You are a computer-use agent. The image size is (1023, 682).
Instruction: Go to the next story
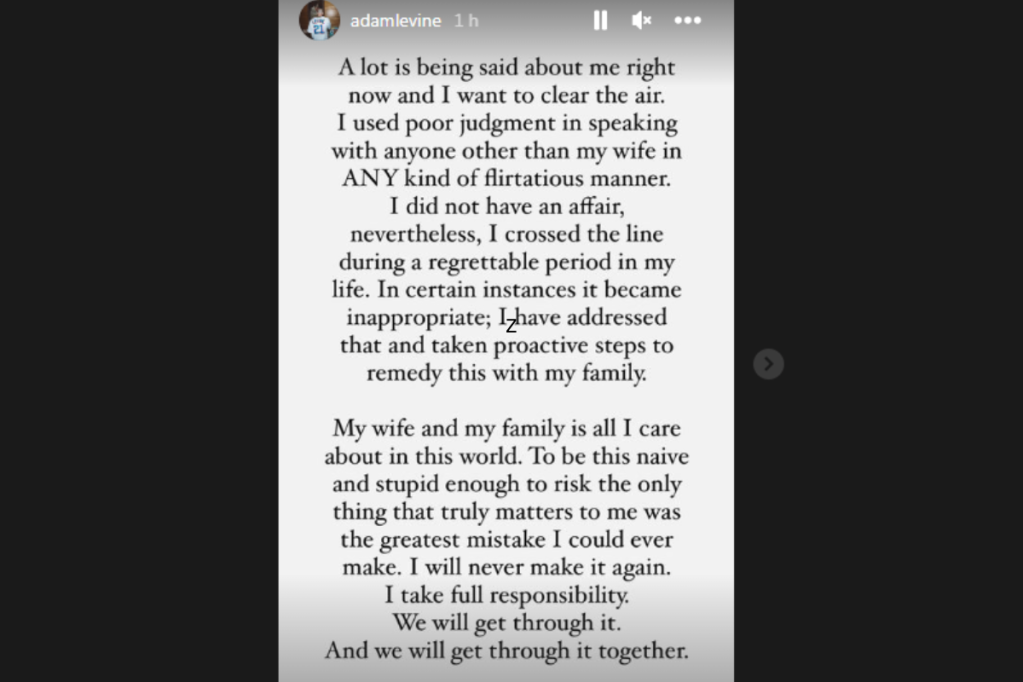(x=768, y=364)
